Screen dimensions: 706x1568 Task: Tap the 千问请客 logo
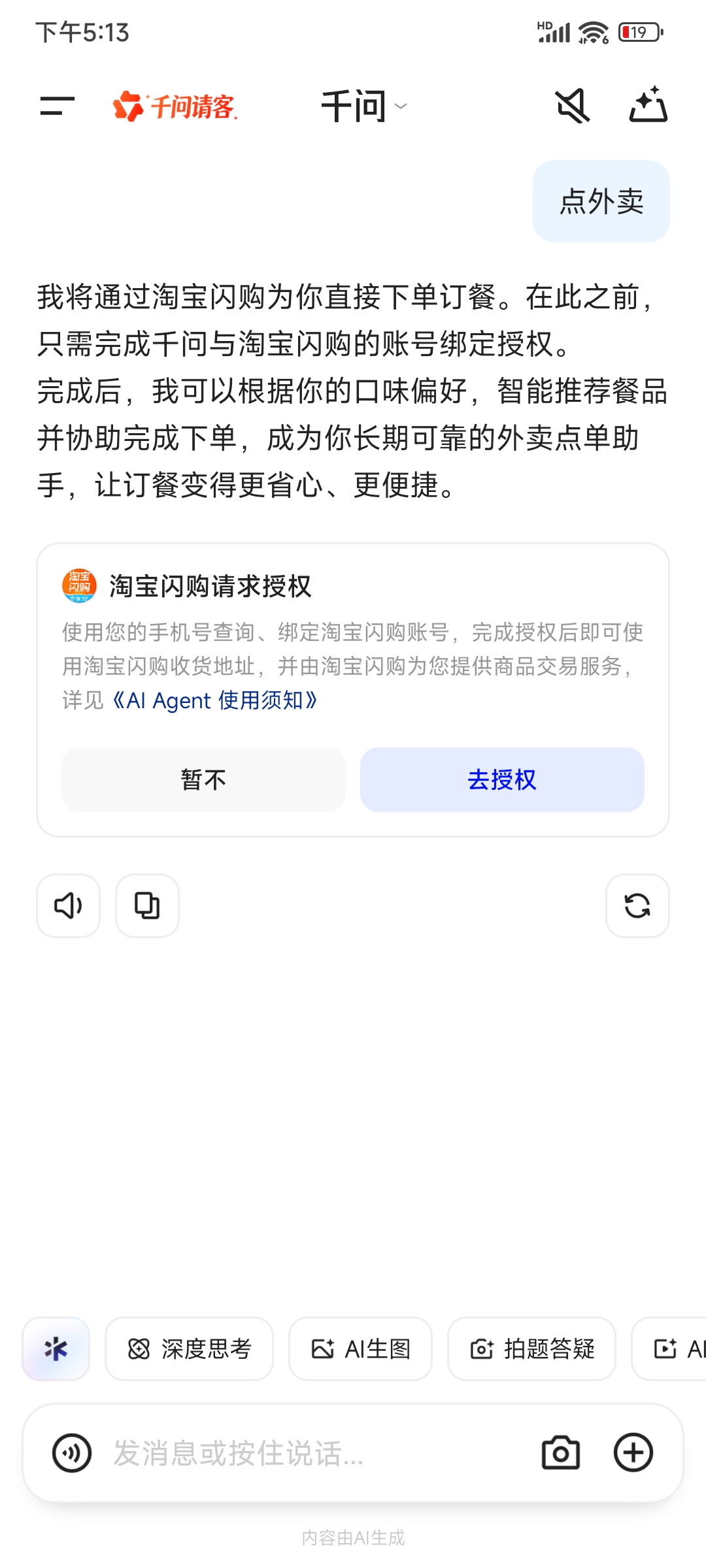point(171,106)
